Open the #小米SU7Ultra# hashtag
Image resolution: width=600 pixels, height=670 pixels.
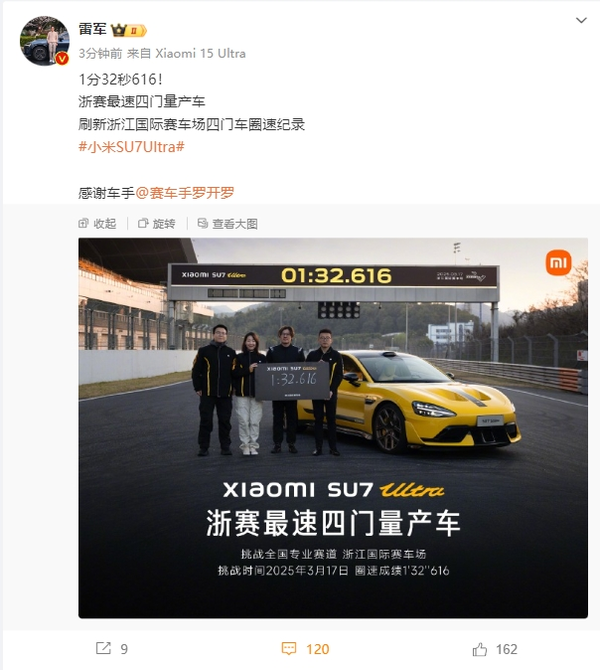131,147
